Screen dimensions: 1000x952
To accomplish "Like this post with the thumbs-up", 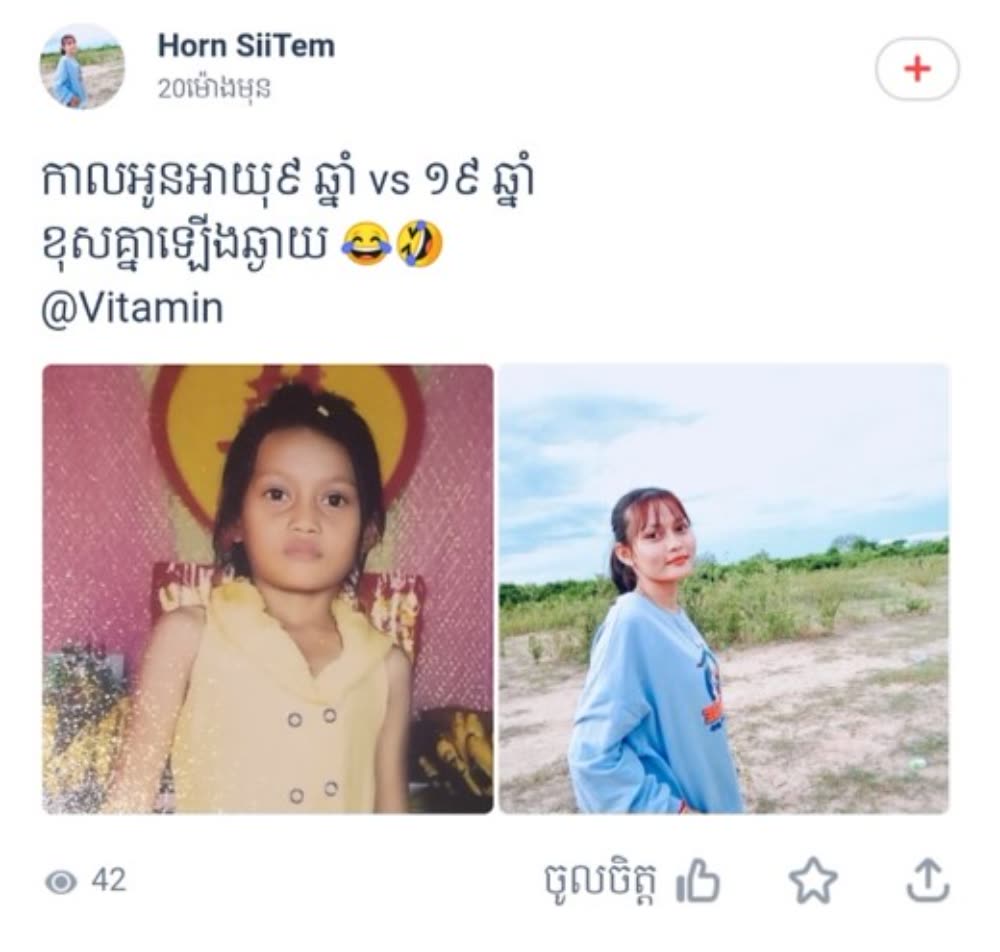I will pos(697,881).
